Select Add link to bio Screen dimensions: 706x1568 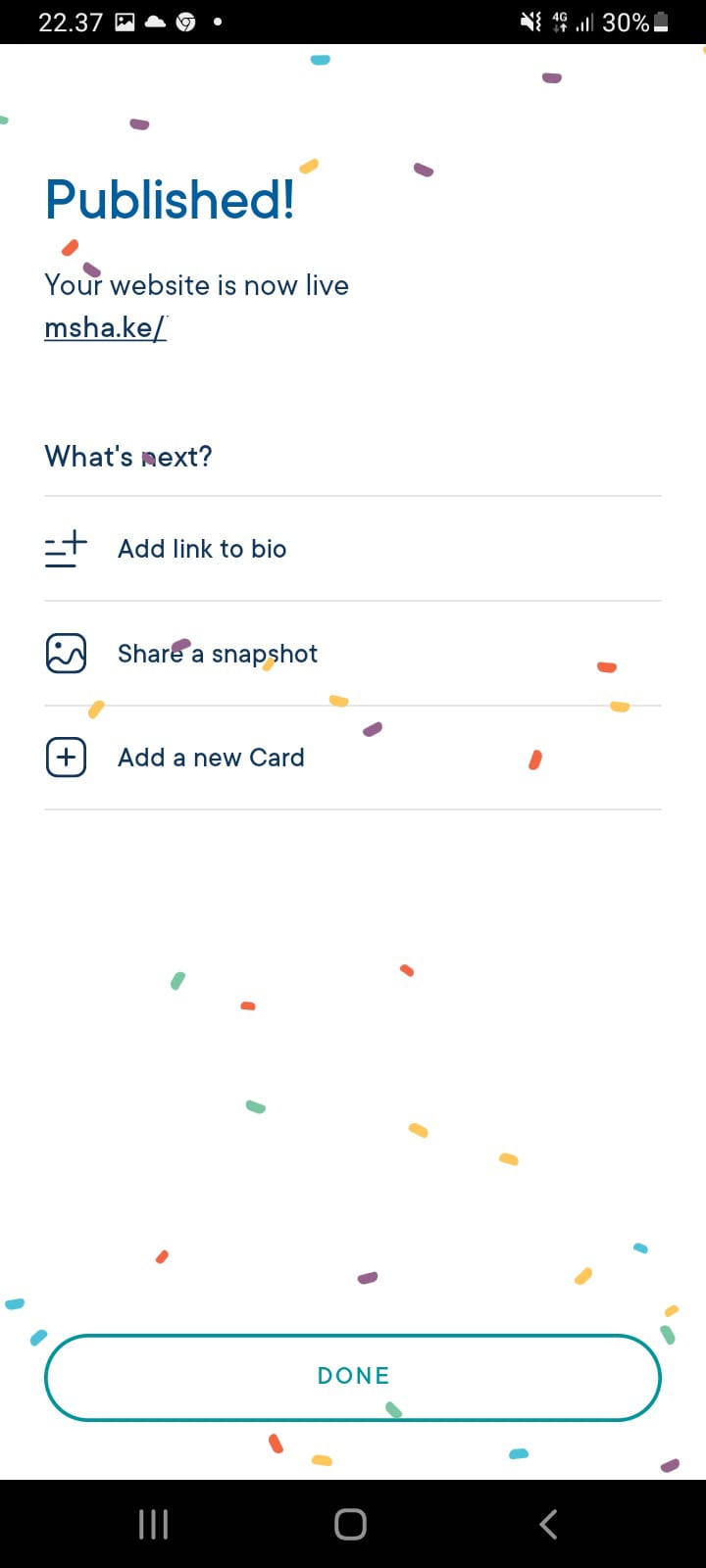202,549
